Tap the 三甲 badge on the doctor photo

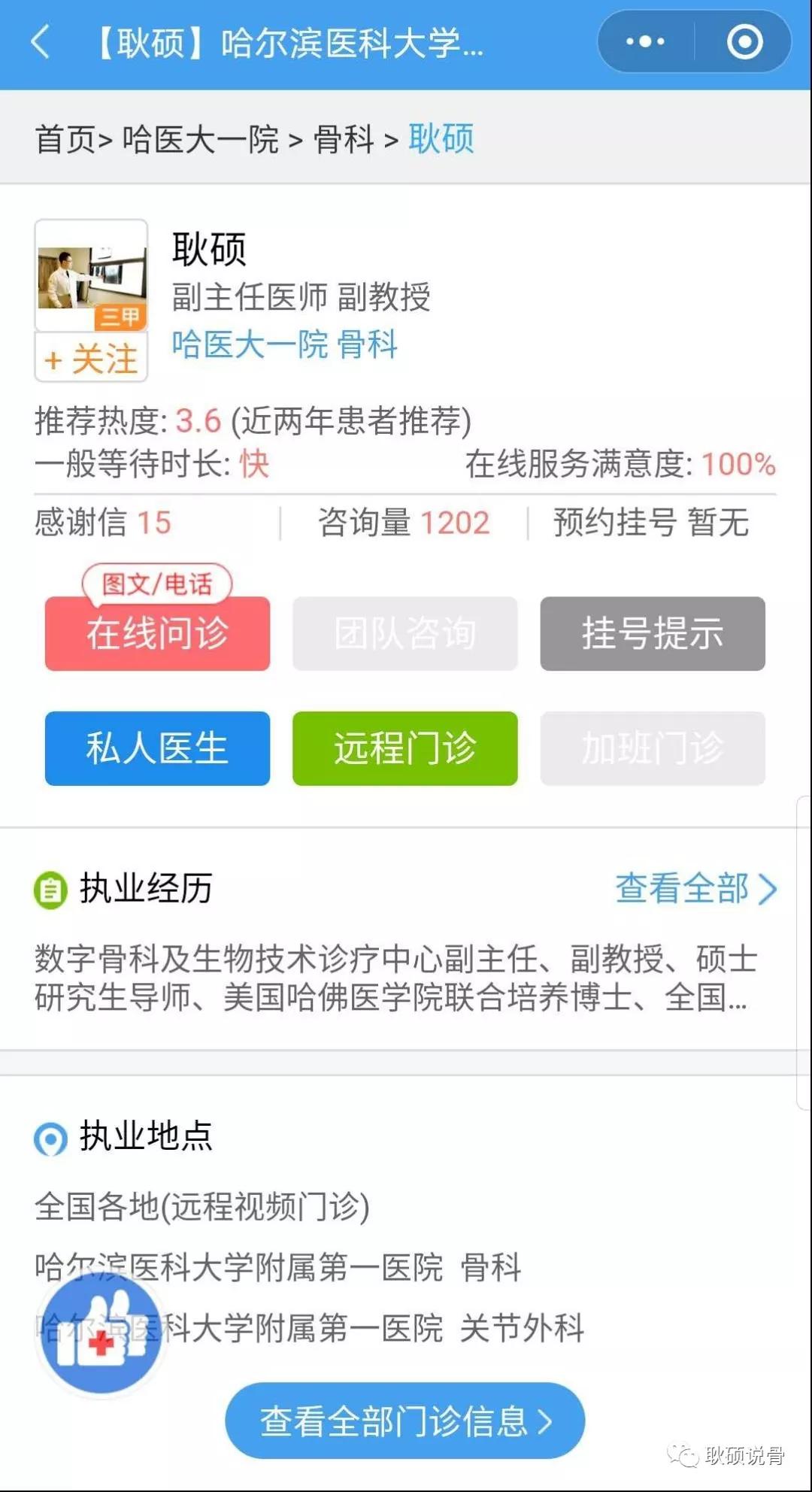pyautogui.click(x=123, y=317)
